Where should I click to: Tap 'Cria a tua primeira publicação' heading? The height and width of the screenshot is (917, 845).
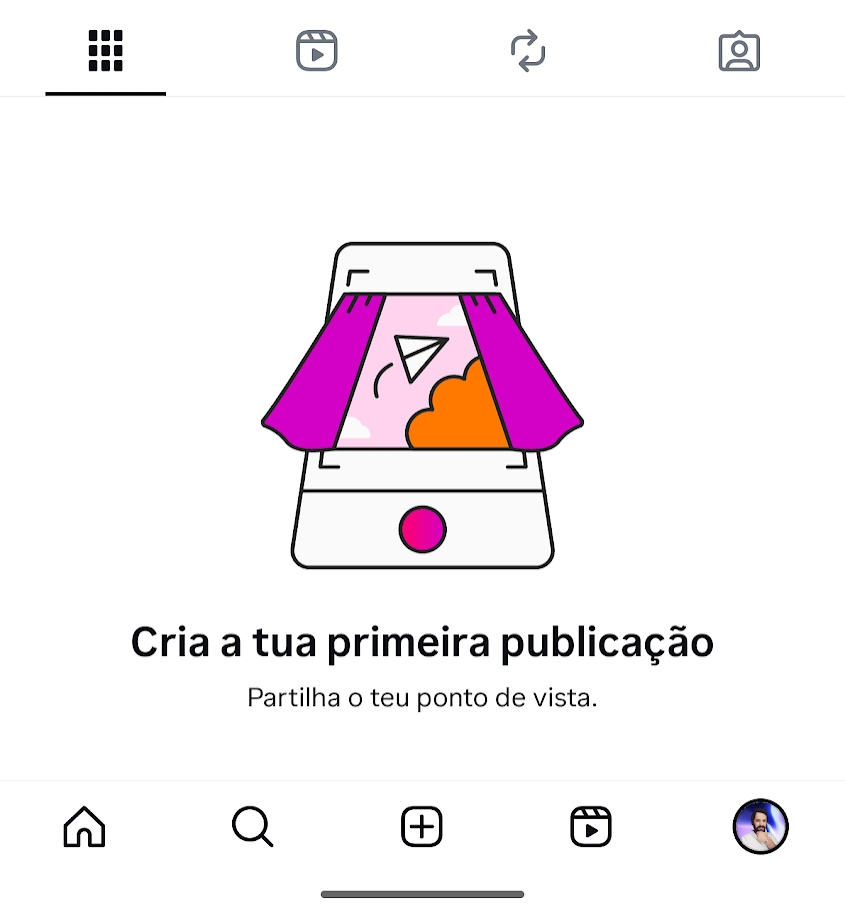[422, 643]
